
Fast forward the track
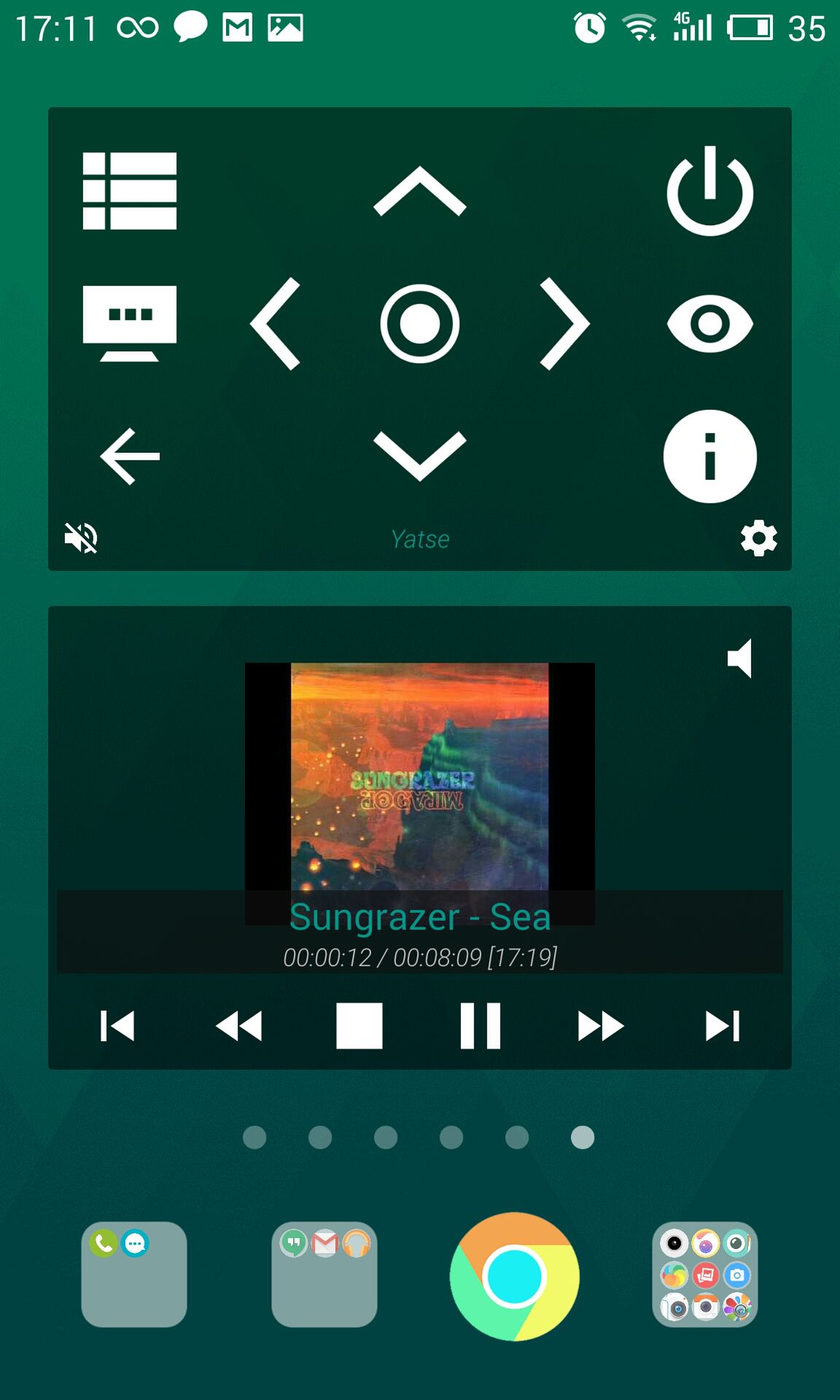[601, 1026]
